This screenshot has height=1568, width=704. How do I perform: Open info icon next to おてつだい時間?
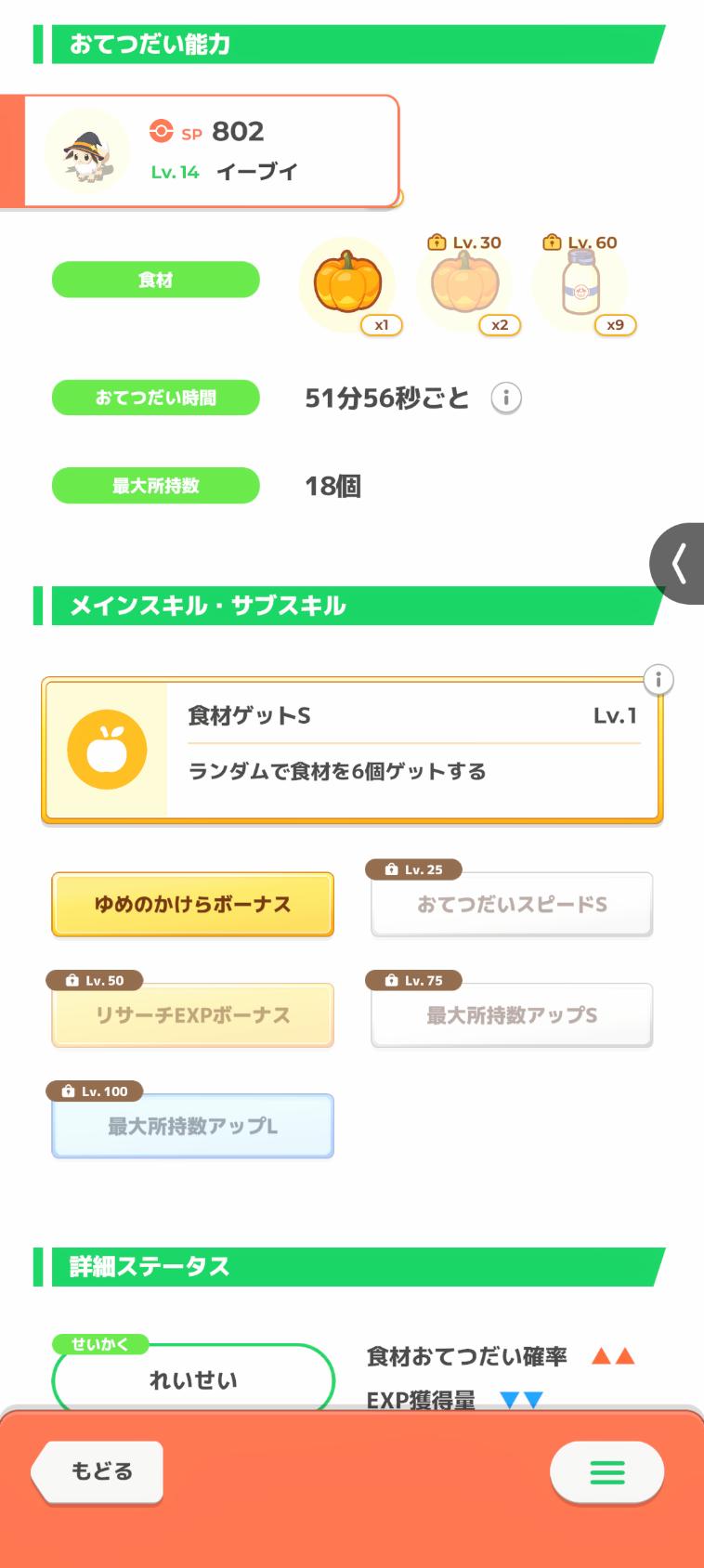506,399
